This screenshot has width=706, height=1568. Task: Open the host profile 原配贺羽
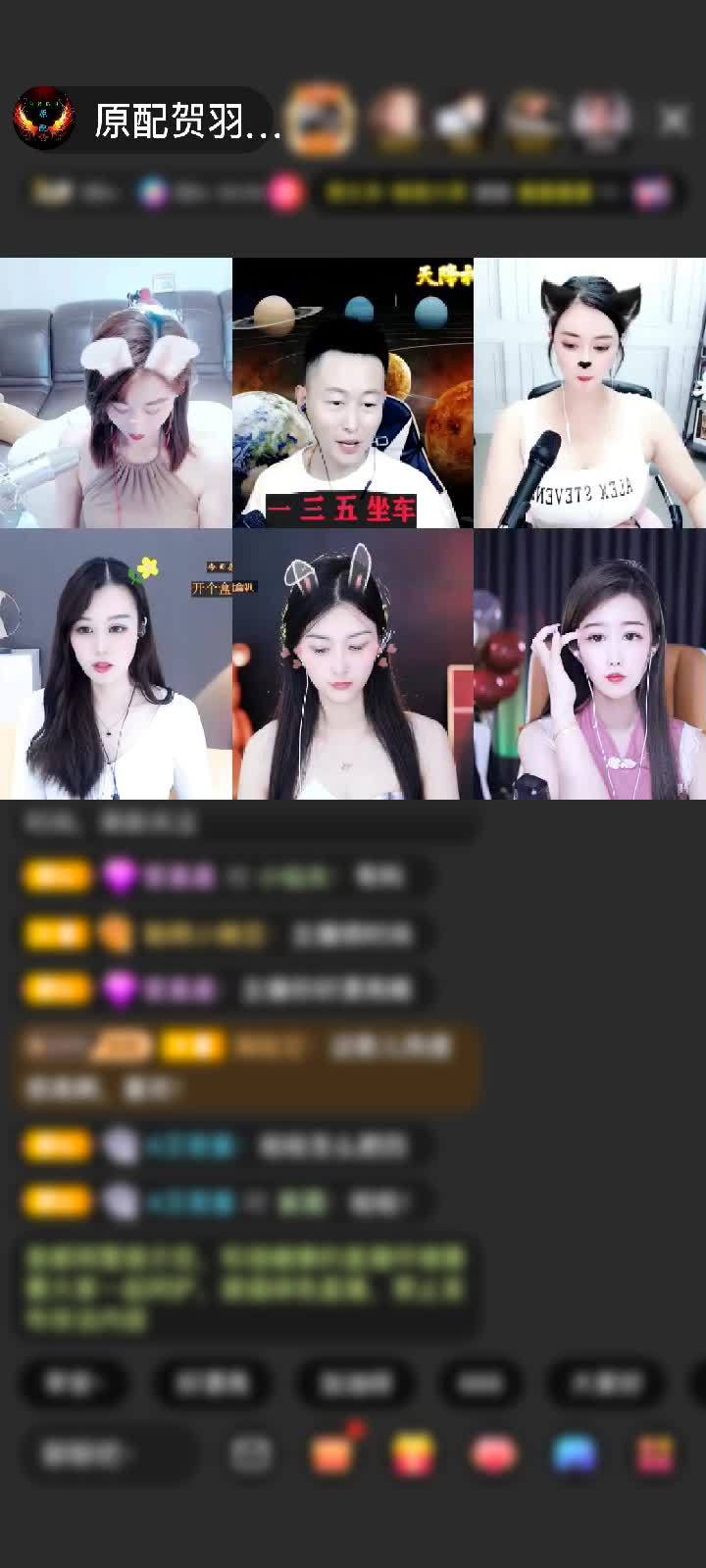[x=147, y=121]
